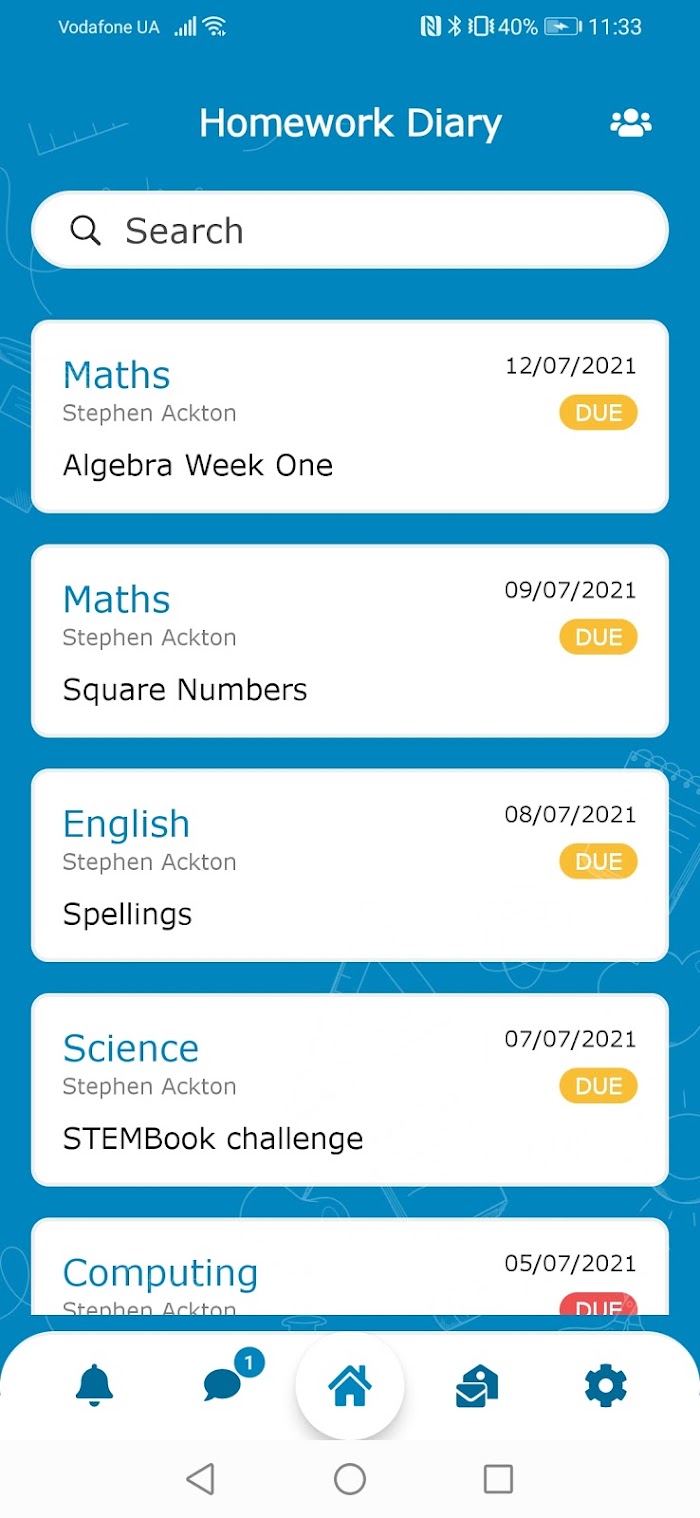Open the Algebra Week One homework

[350, 417]
